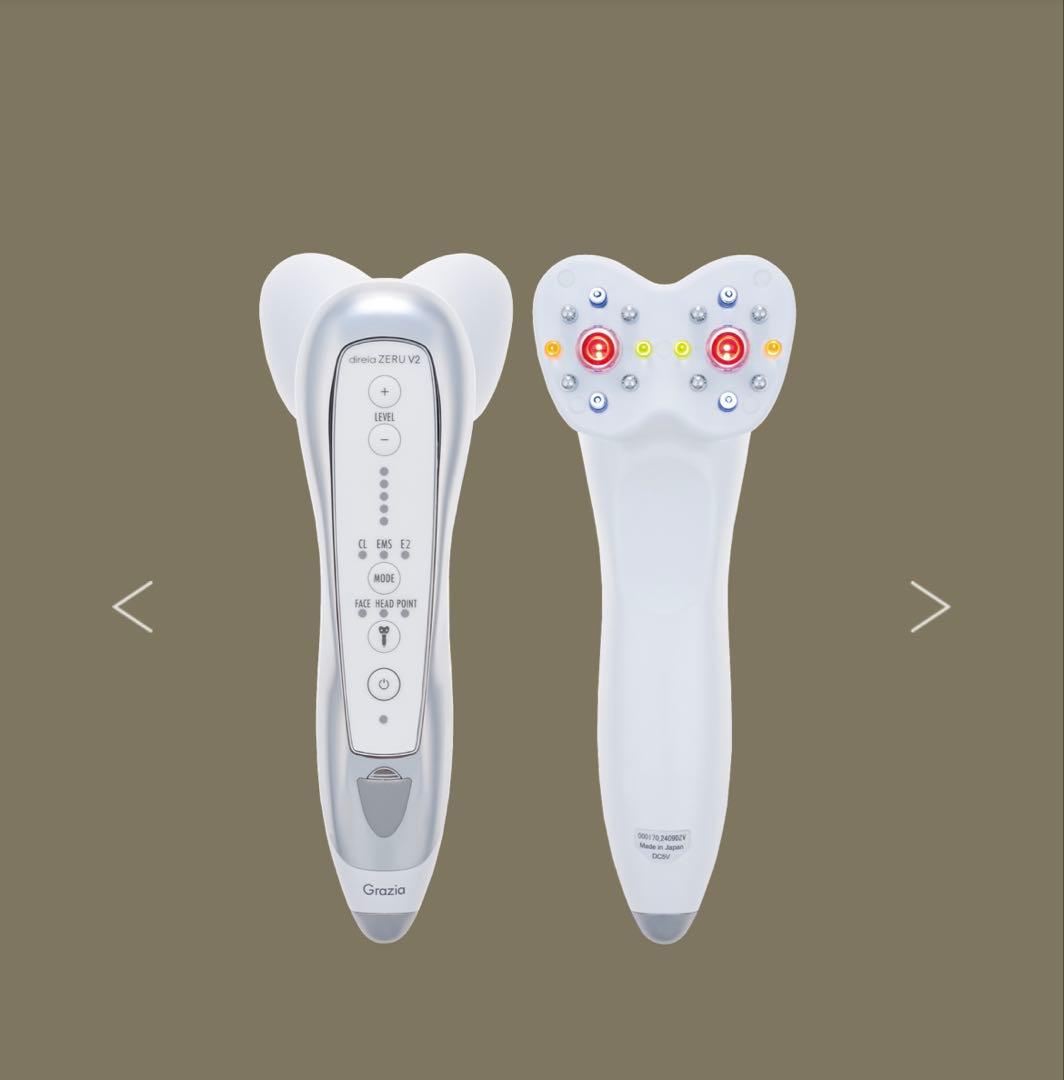Image resolution: width=1064 pixels, height=1080 pixels.
Task: Click the right red LED ring on the back
Action: pyautogui.click(x=729, y=349)
